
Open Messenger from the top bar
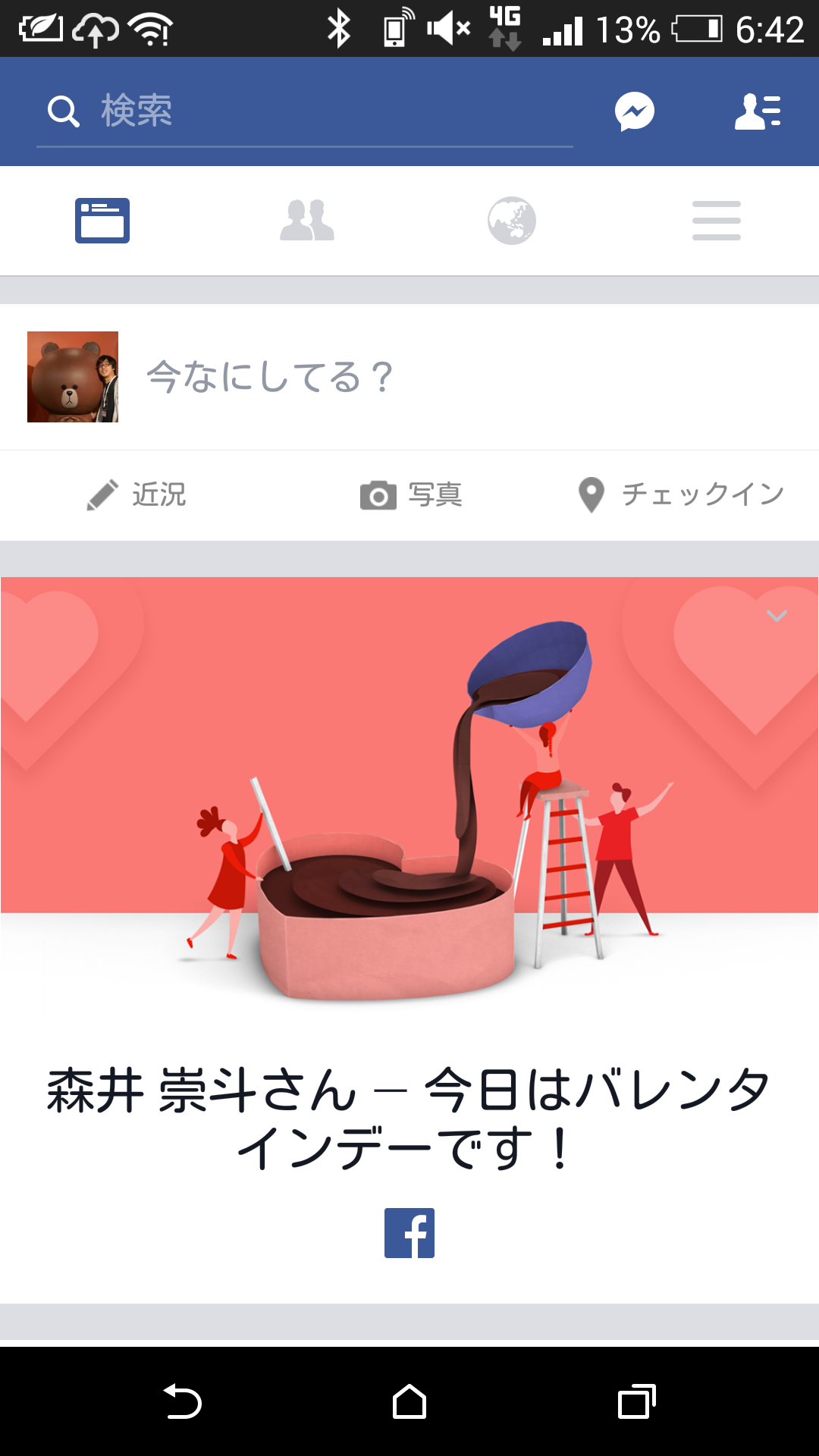pyautogui.click(x=634, y=111)
